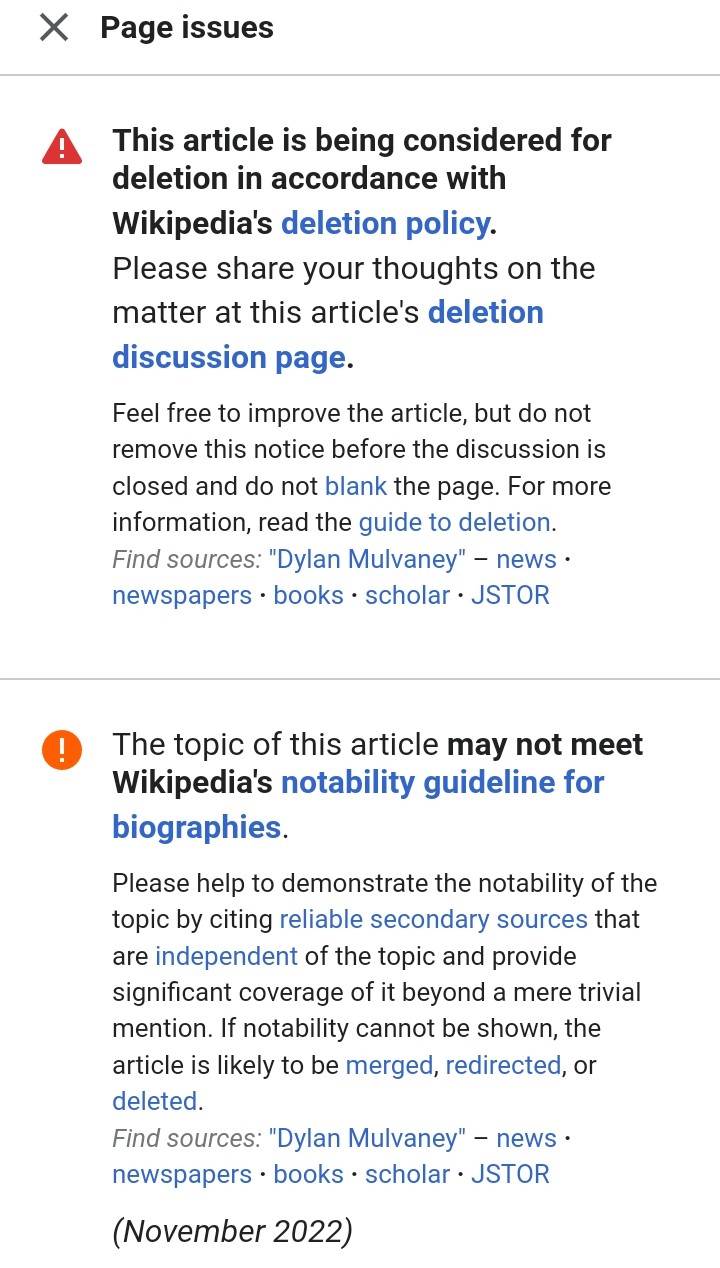Open the deletion discussion page link

coord(328,334)
